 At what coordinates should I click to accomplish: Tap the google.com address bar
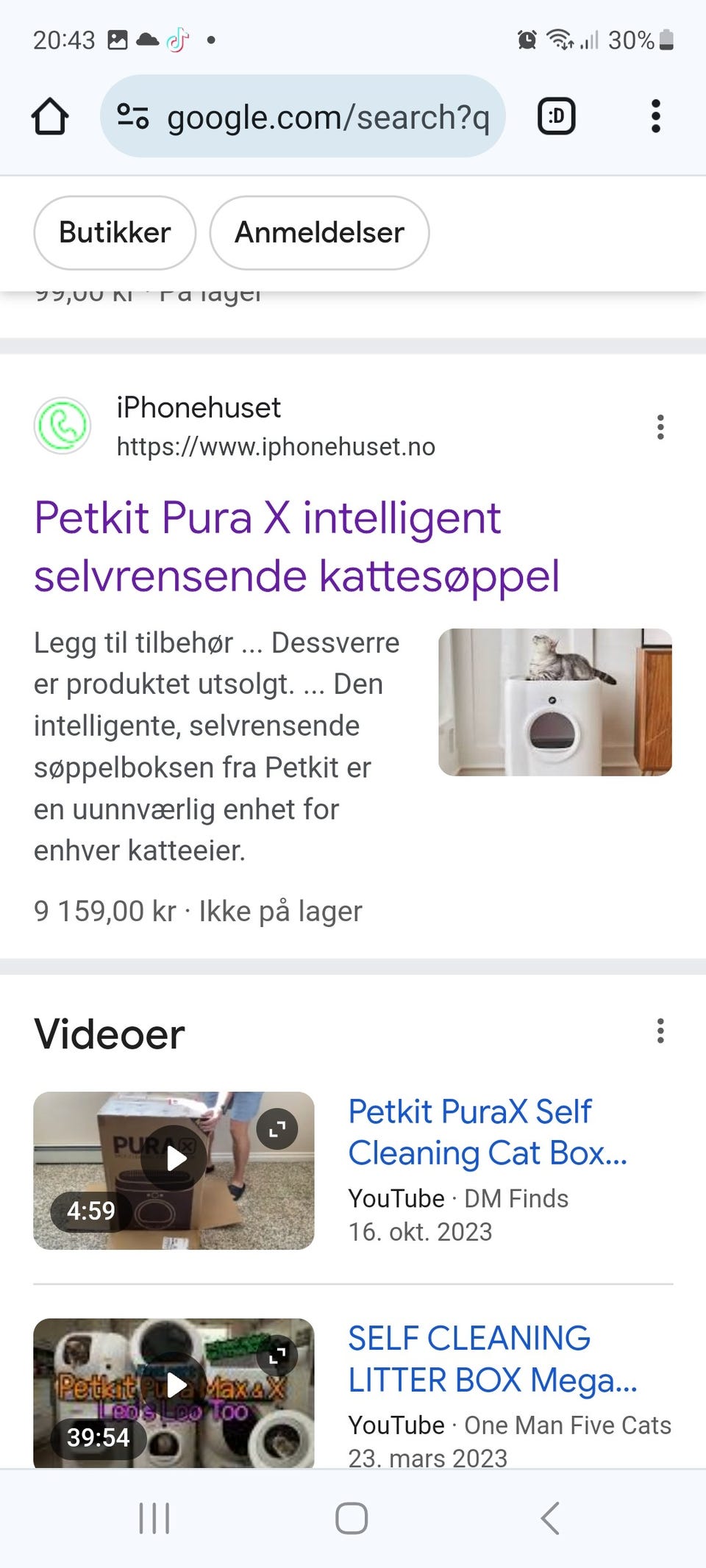[303, 116]
